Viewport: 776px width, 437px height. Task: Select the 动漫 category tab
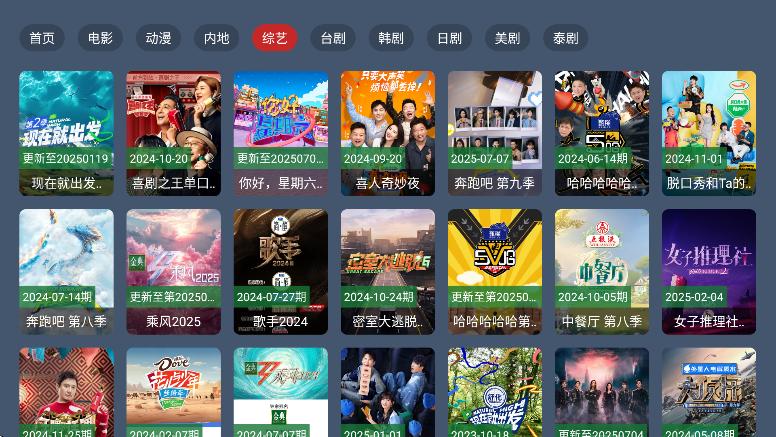(x=158, y=38)
